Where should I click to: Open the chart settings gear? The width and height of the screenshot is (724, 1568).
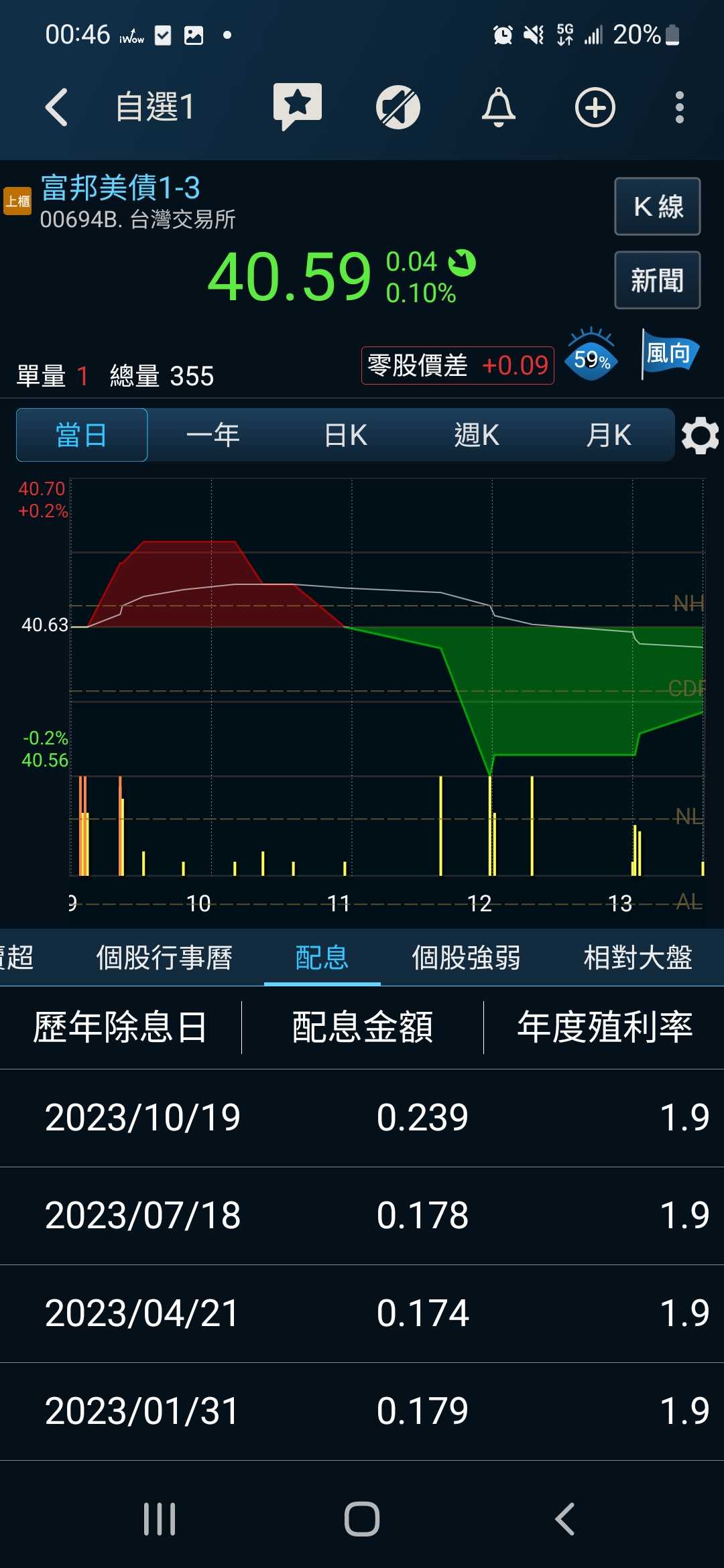pos(700,436)
